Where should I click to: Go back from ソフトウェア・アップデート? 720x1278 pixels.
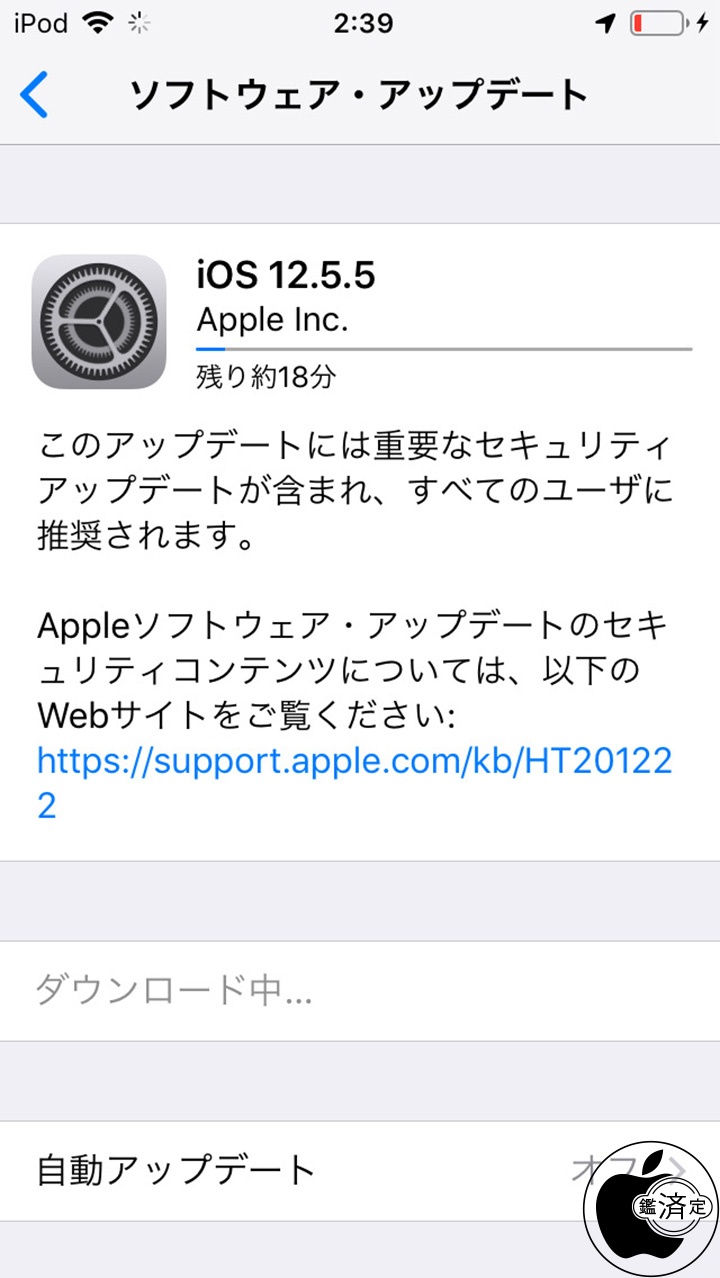35,95
